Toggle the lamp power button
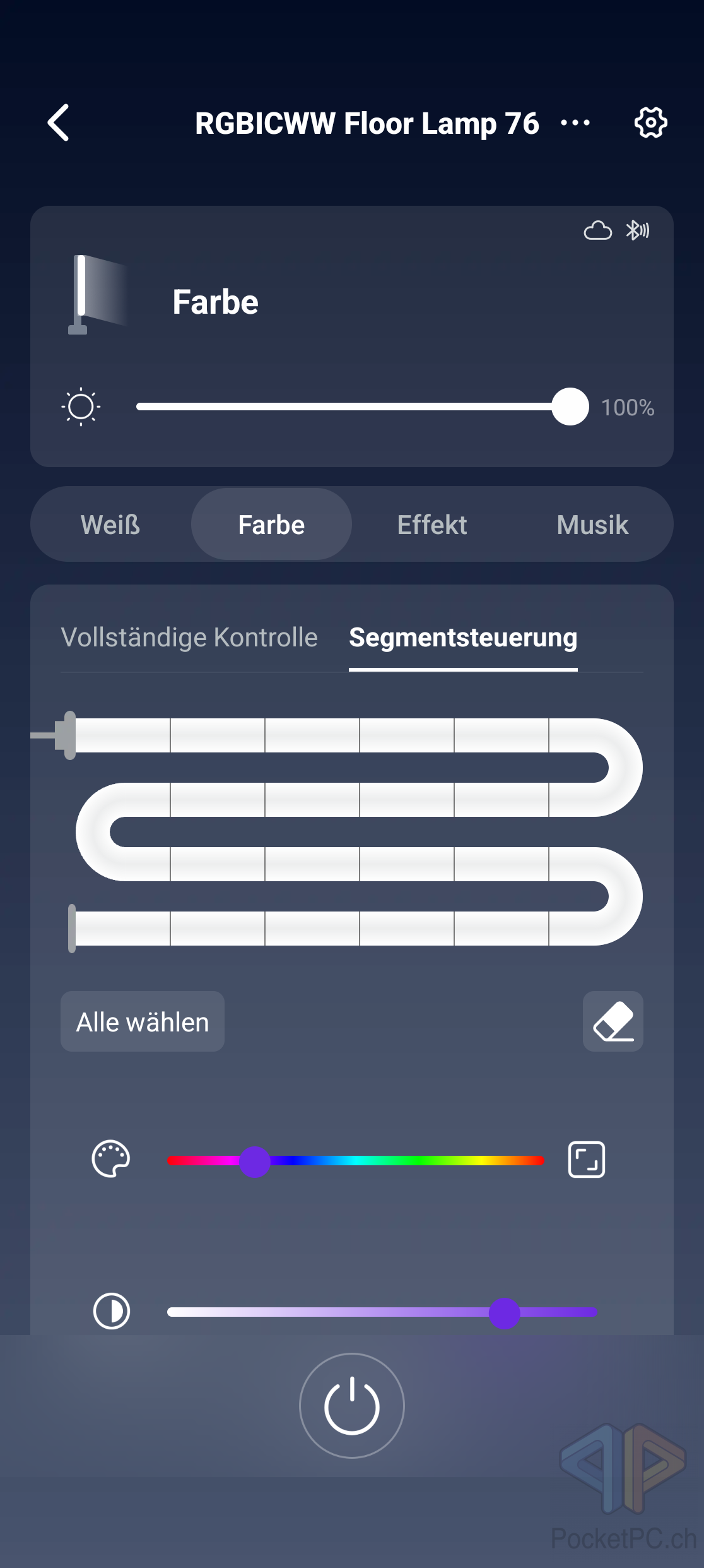 [352, 1406]
